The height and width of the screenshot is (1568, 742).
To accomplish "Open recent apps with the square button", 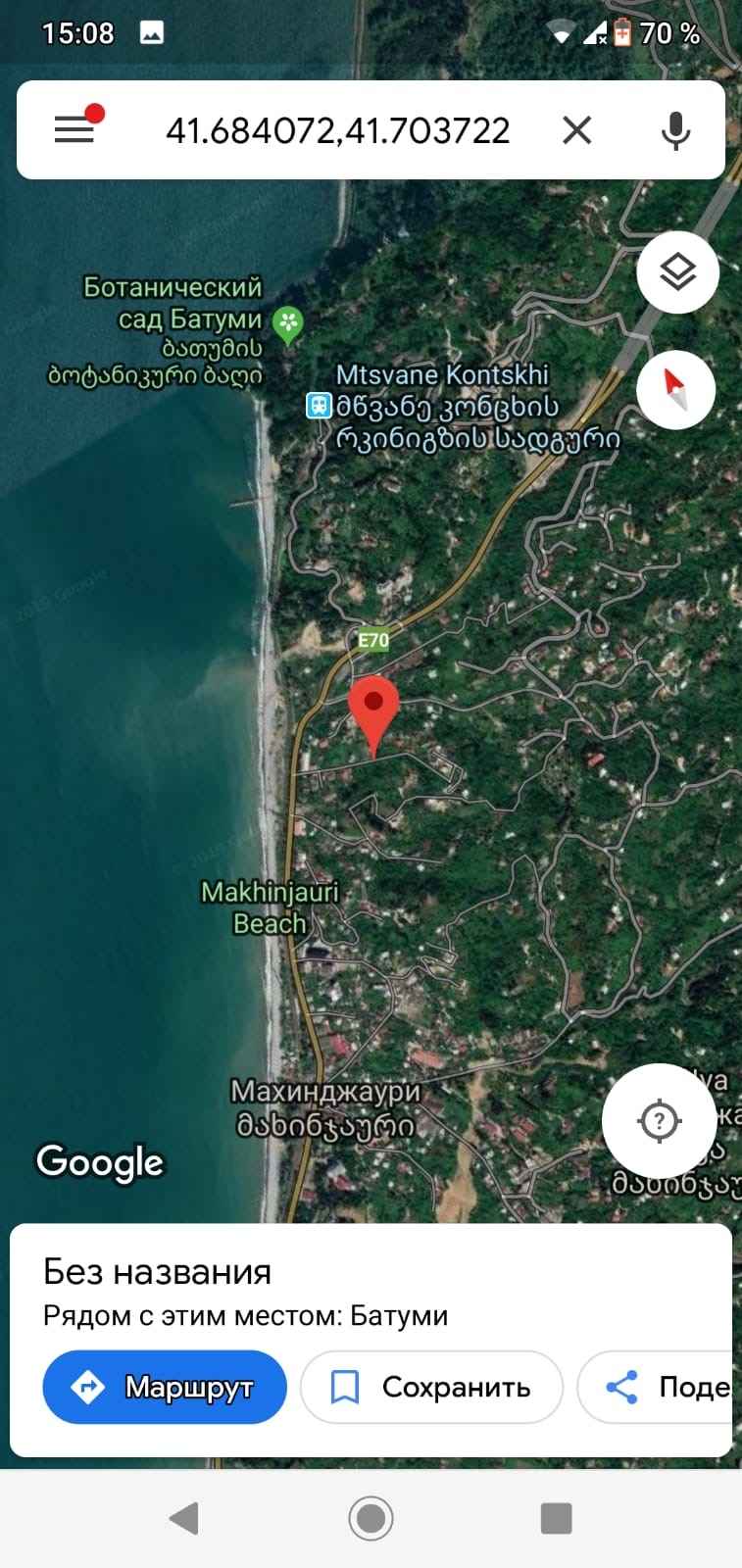I will point(557,1518).
